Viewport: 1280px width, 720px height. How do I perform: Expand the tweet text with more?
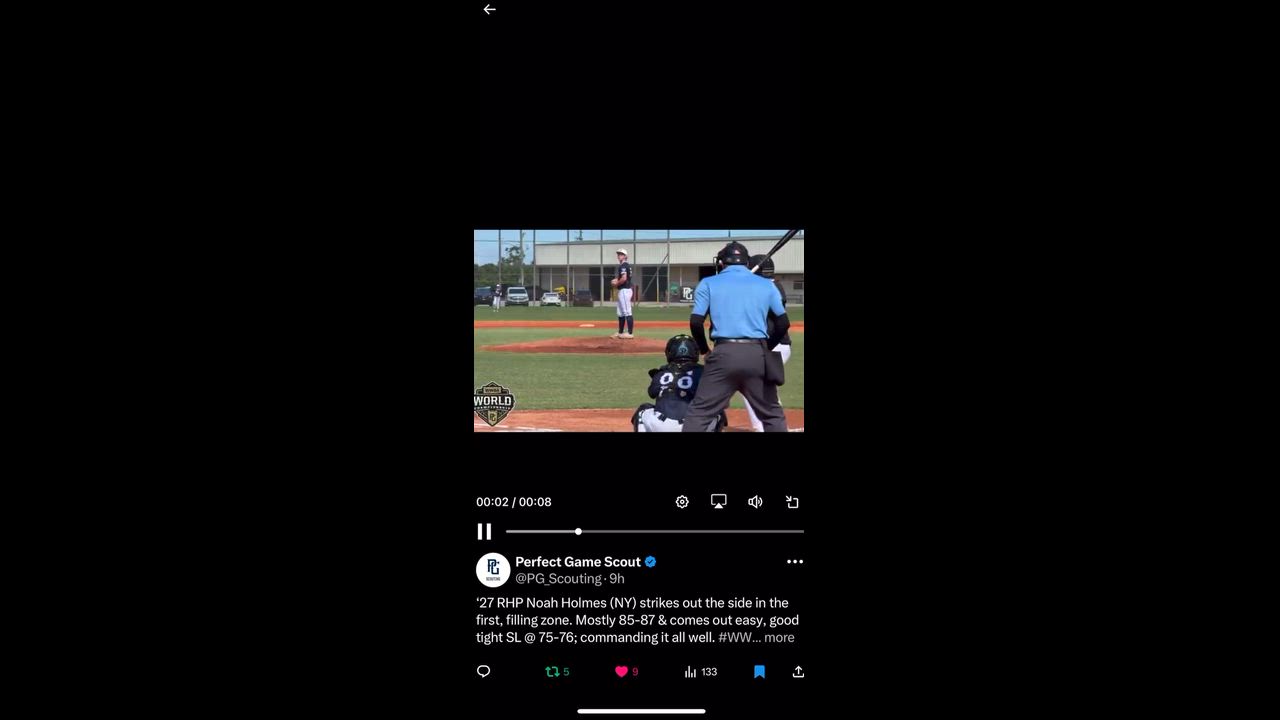point(779,637)
